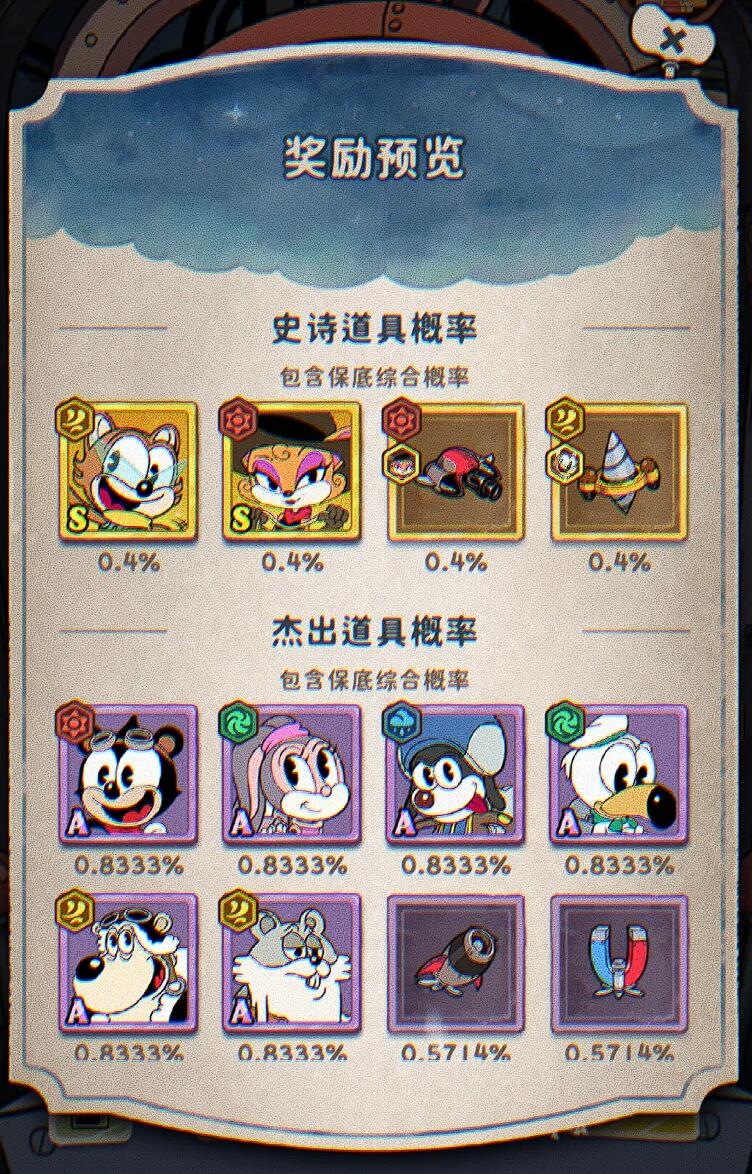Open the A-rank aviator dog tile
This screenshot has height=1174, width=752.
pyautogui.click(x=128, y=964)
